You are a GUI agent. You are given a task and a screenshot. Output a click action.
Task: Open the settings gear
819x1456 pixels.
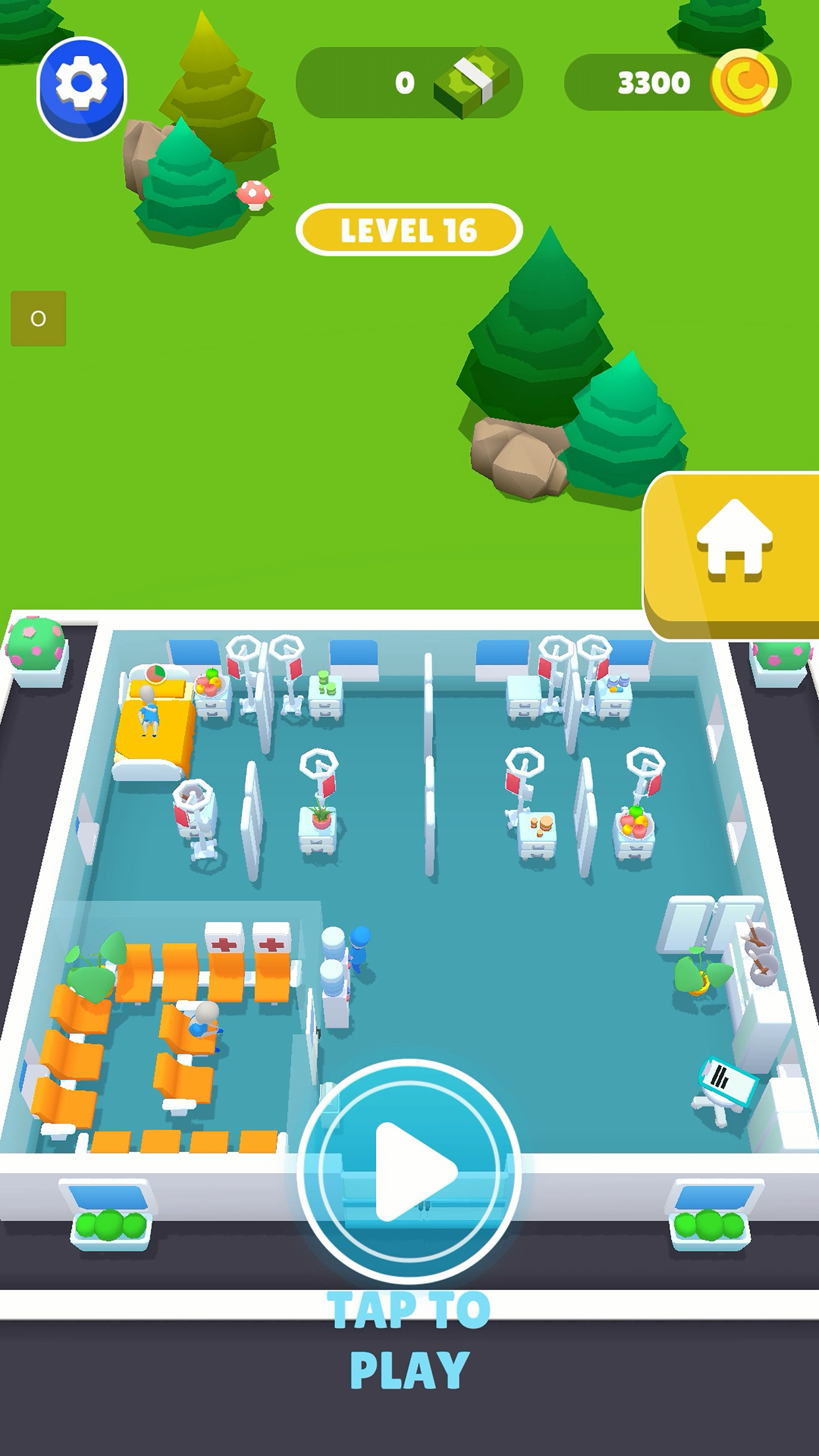pos(81,88)
